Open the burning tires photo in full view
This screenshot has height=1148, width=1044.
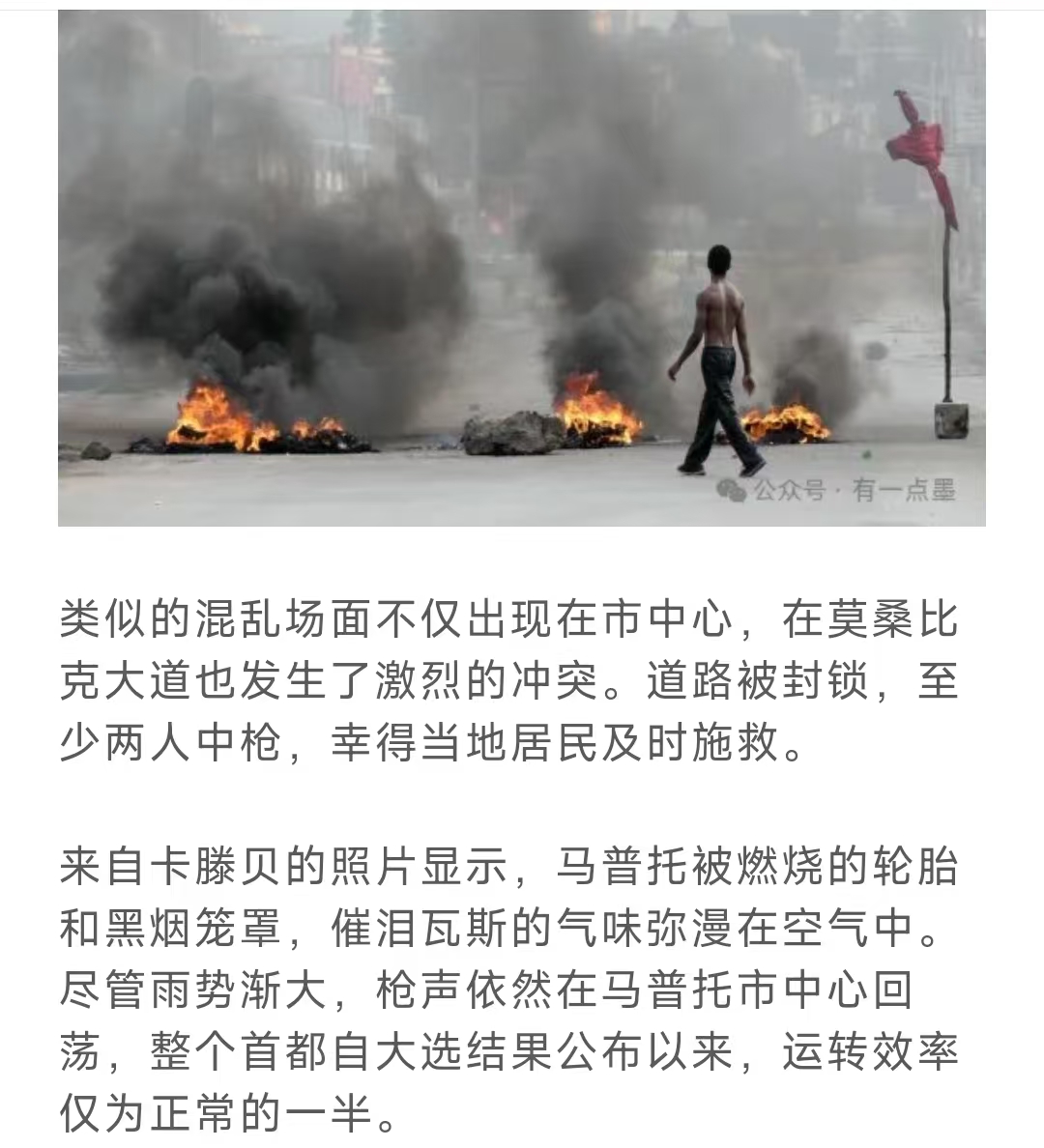[522, 269]
